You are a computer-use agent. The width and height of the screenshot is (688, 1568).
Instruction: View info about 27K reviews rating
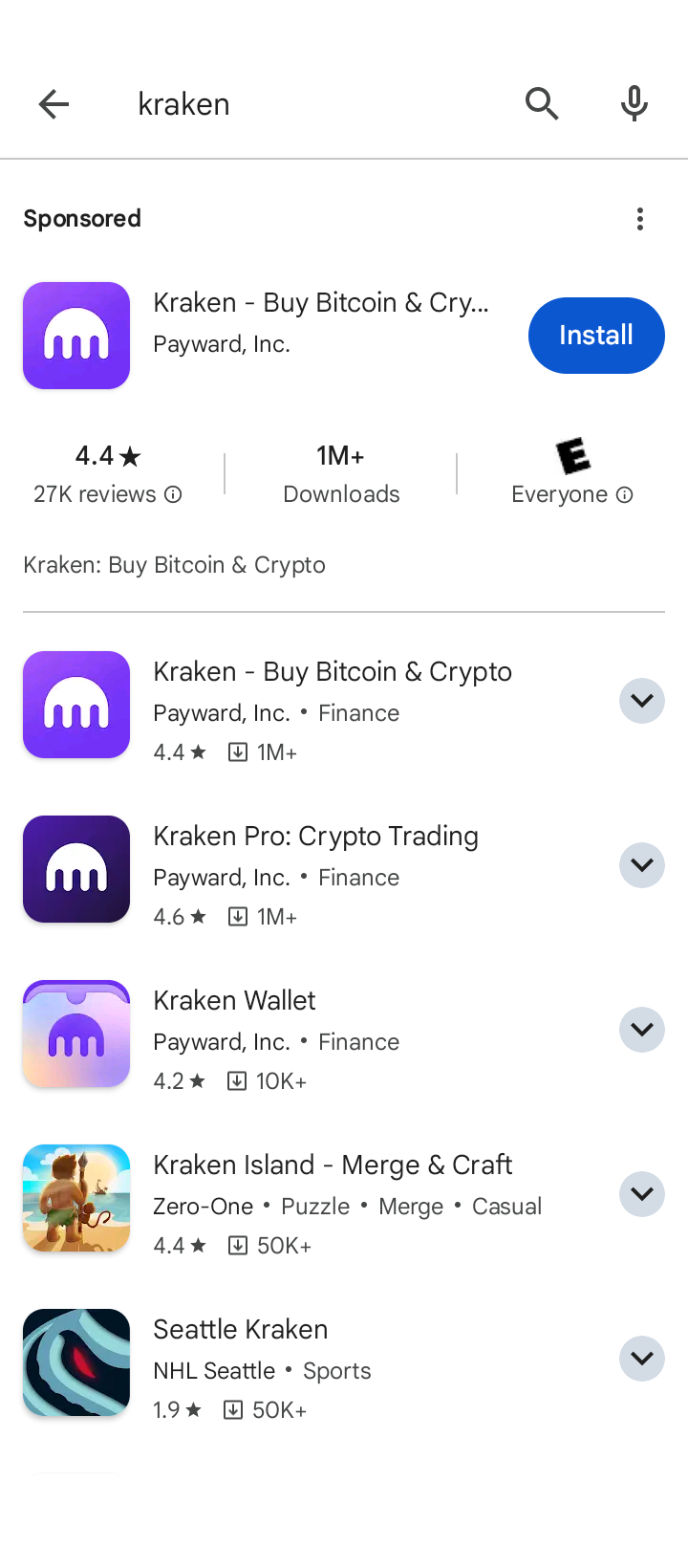173,494
